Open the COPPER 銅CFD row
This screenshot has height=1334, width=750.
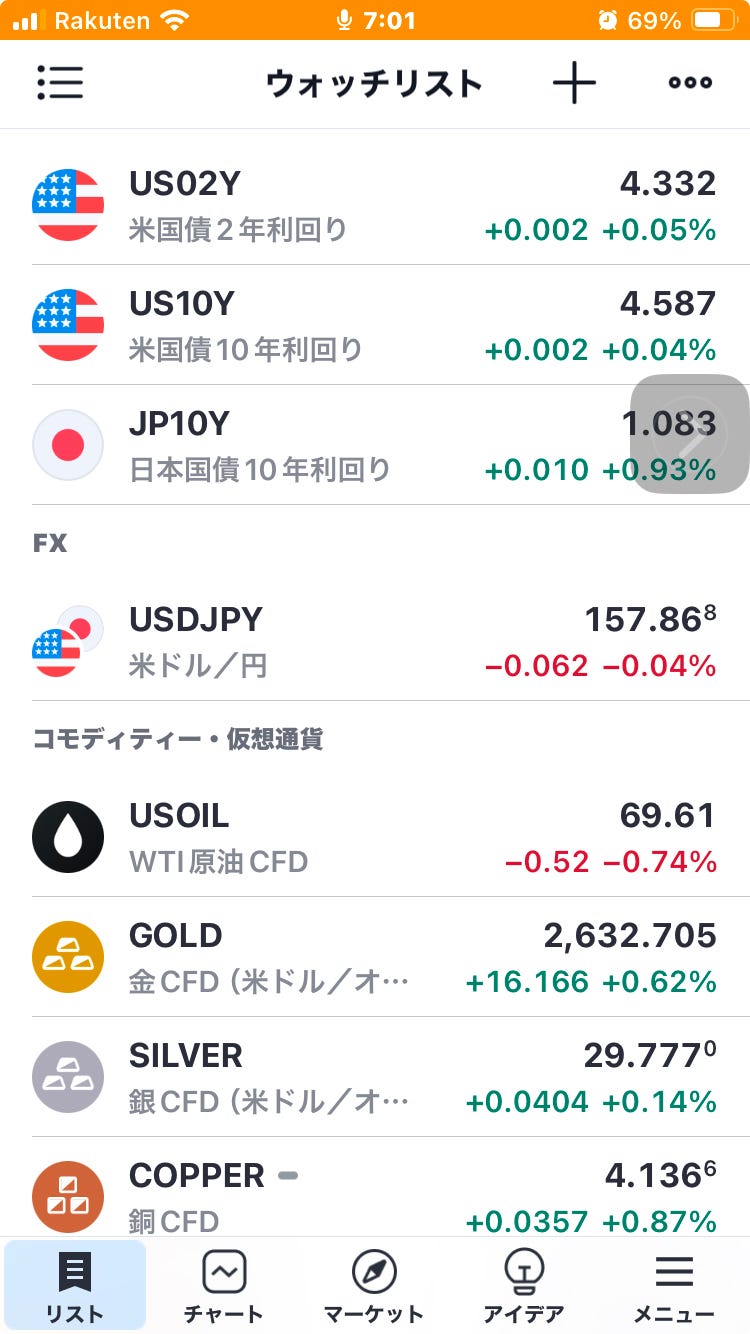pyautogui.click(x=375, y=1189)
